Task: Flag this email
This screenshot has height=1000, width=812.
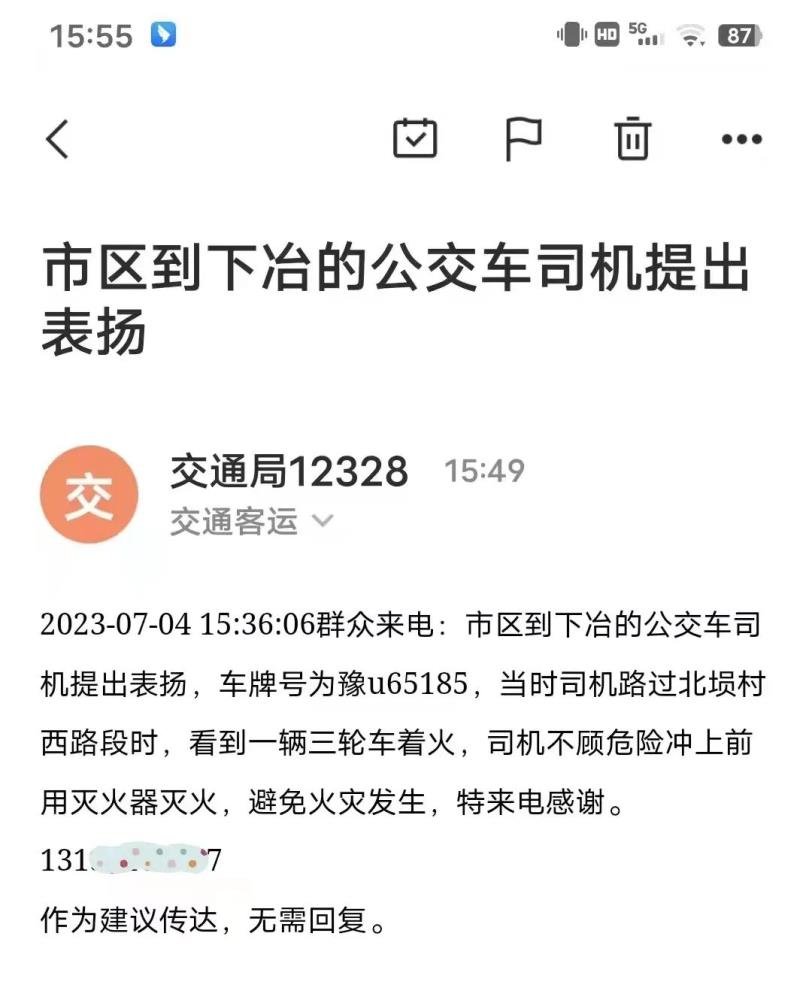Action: click(x=523, y=139)
